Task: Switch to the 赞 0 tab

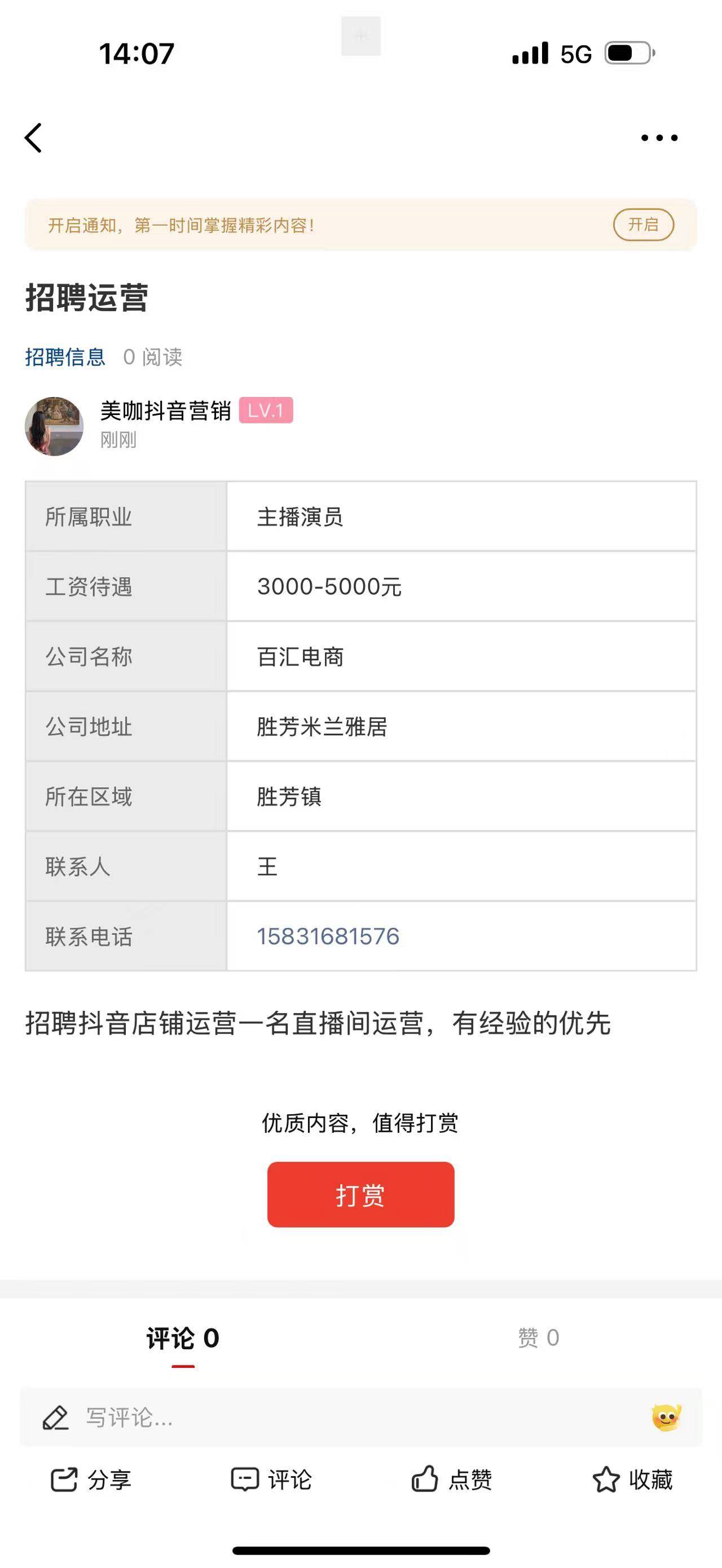Action: (x=539, y=1338)
